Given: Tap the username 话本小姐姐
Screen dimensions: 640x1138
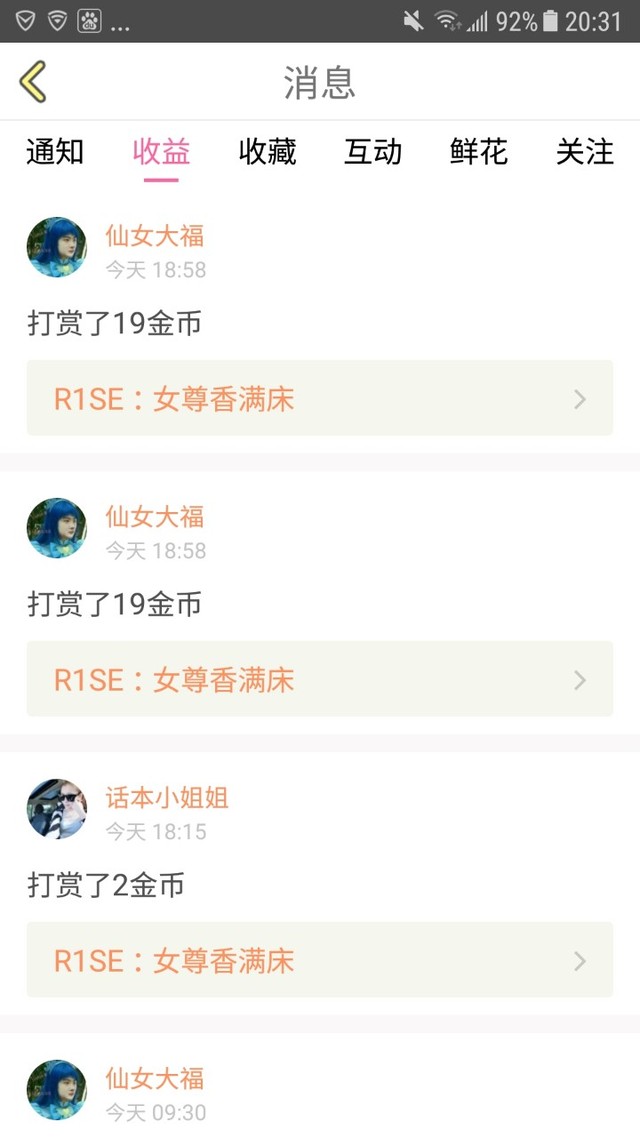Looking at the screenshot, I should [x=167, y=797].
